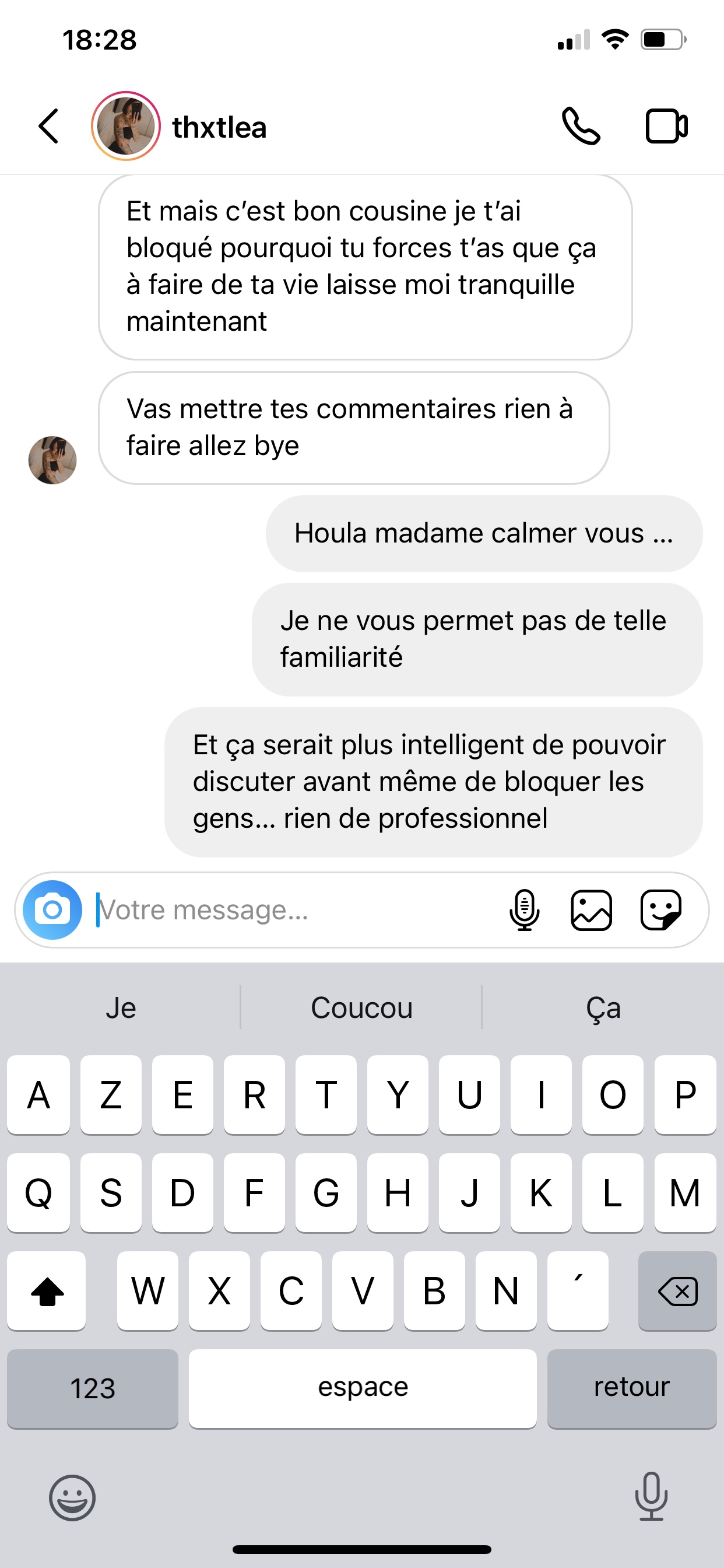Start a video call with thxtlea

[x=666, y=127]
